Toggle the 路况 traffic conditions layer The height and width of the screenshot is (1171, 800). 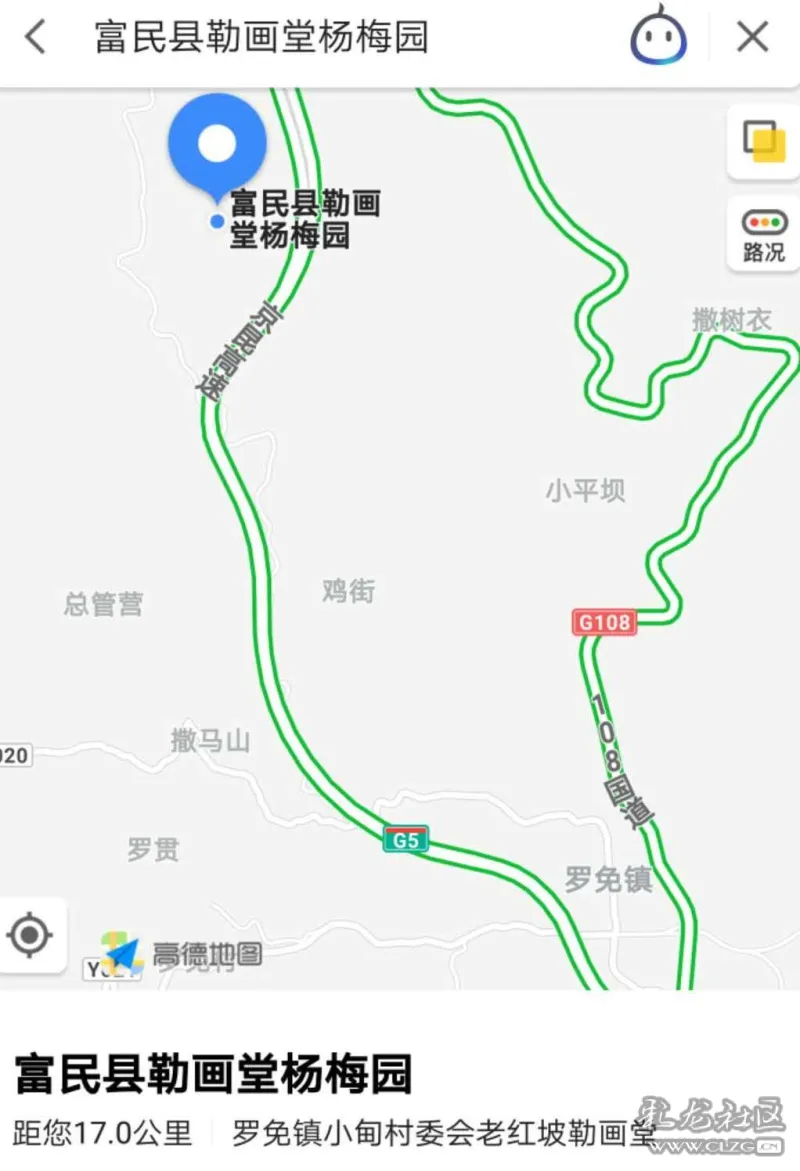pos(763,235)
